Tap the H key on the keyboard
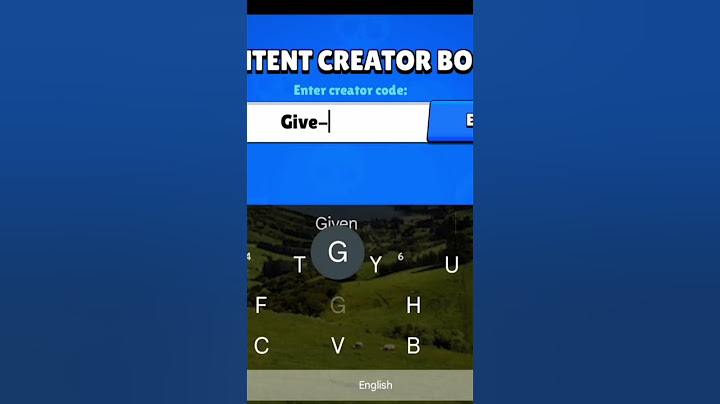720x404 pixels. 413,306
